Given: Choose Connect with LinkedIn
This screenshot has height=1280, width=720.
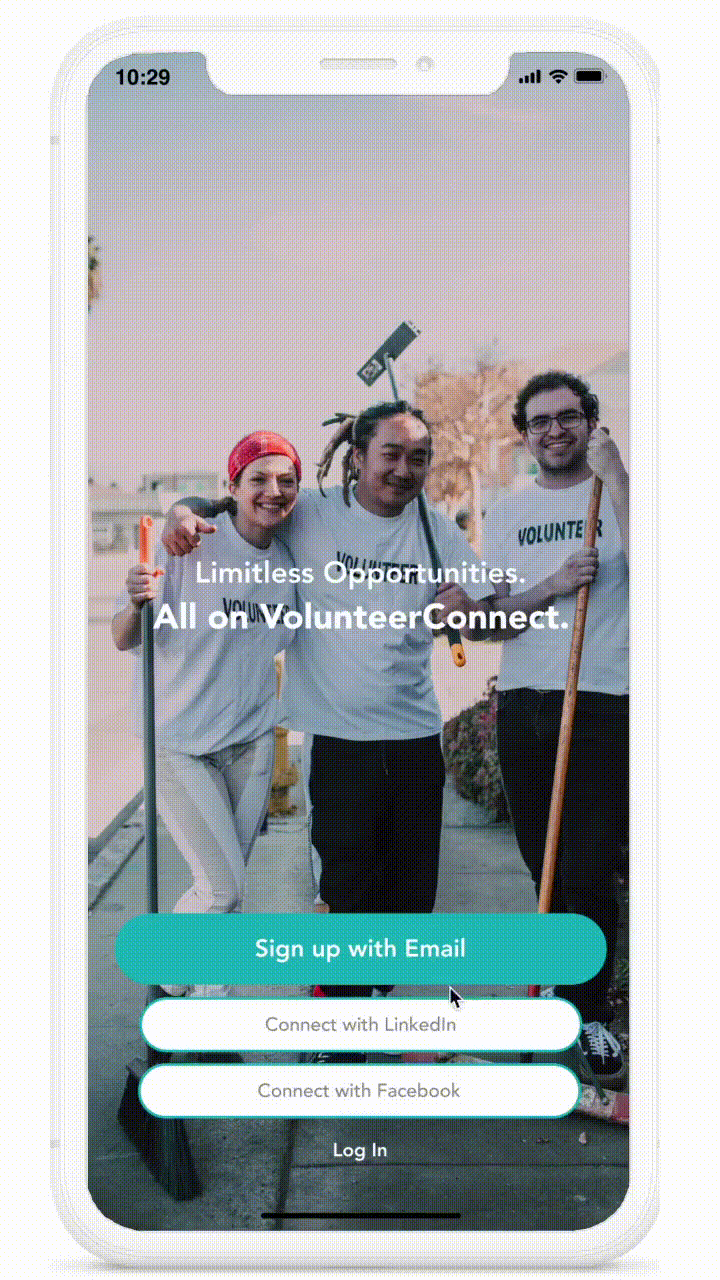Looking at the screenshot, I should [360, 1025].
